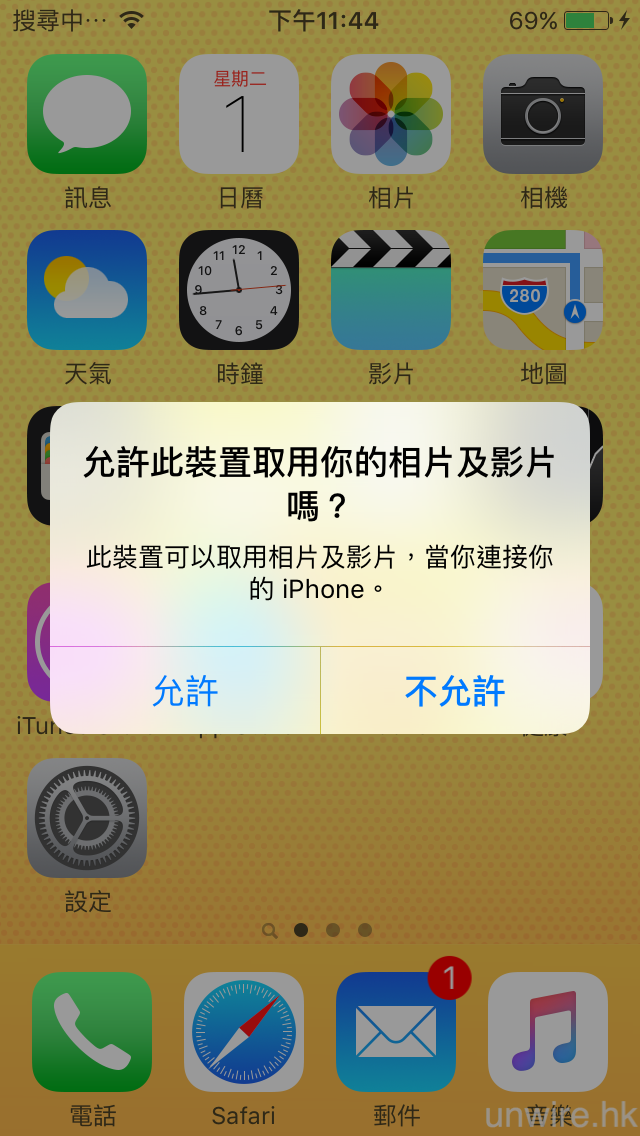Screen dimensions: 640x1136
Task: Open the 天氣 Weather app
Action: point(87,290)
